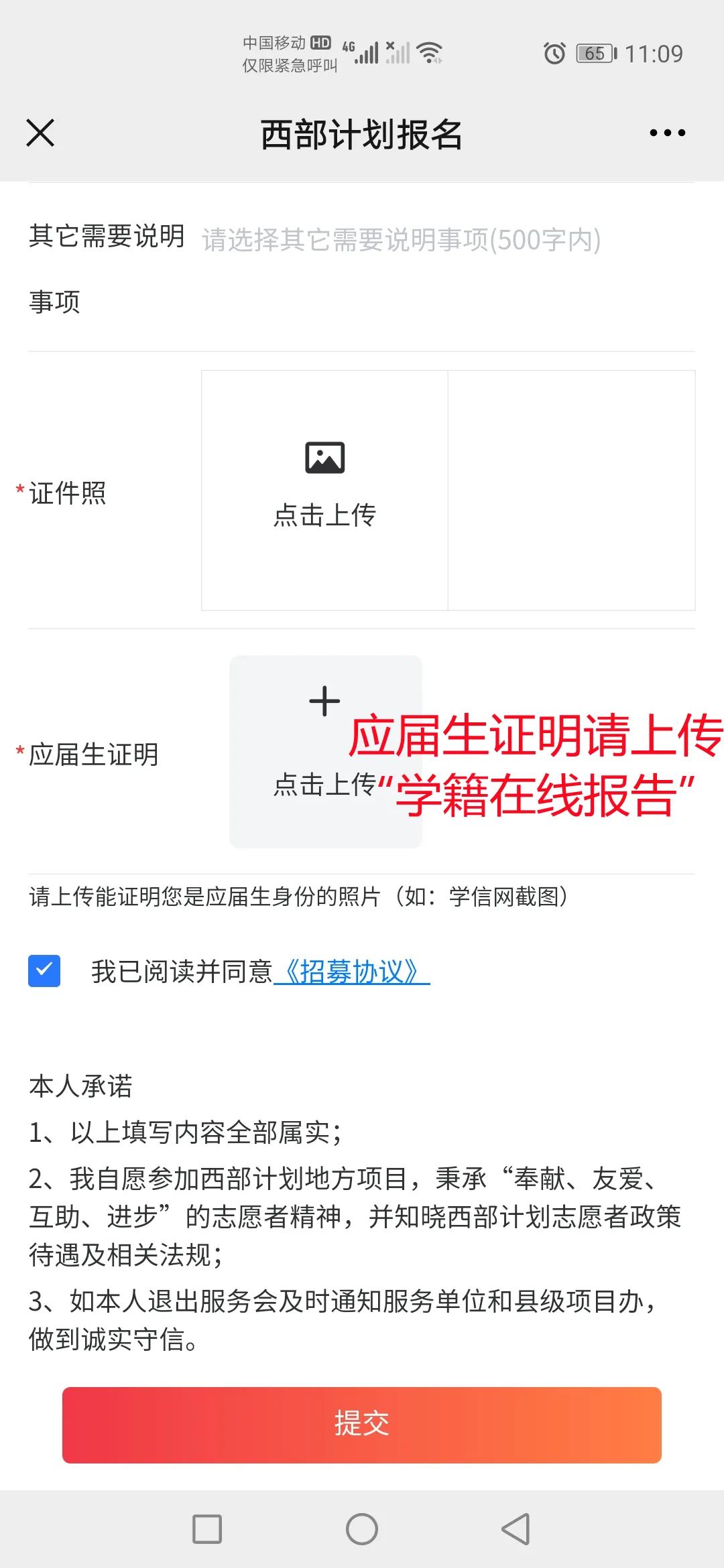The image size is (724, 1568).
Task: Submit the form with 提交
Action: 362,1425
